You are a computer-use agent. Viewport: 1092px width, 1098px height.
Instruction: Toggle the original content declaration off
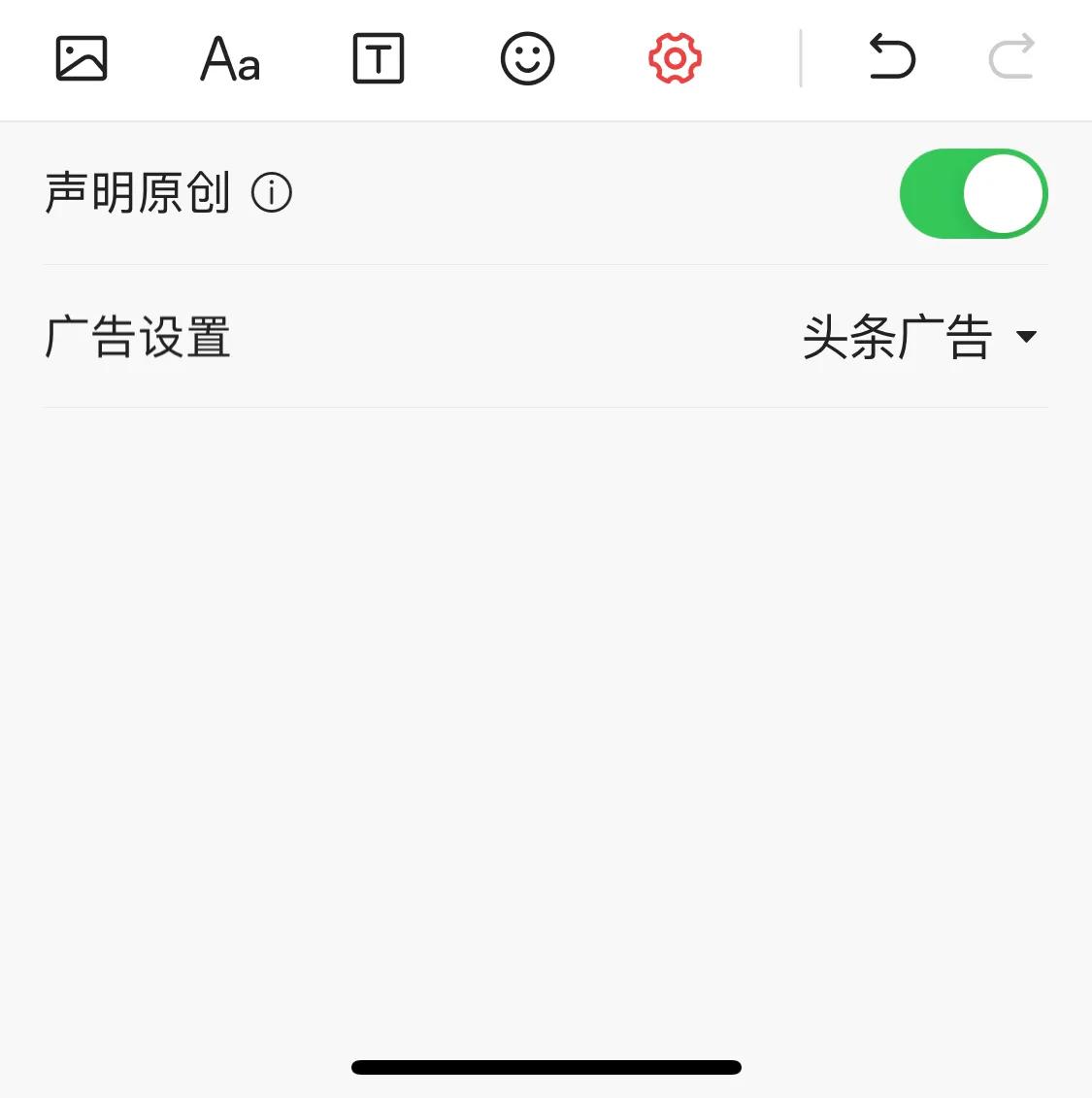point(974,193)
